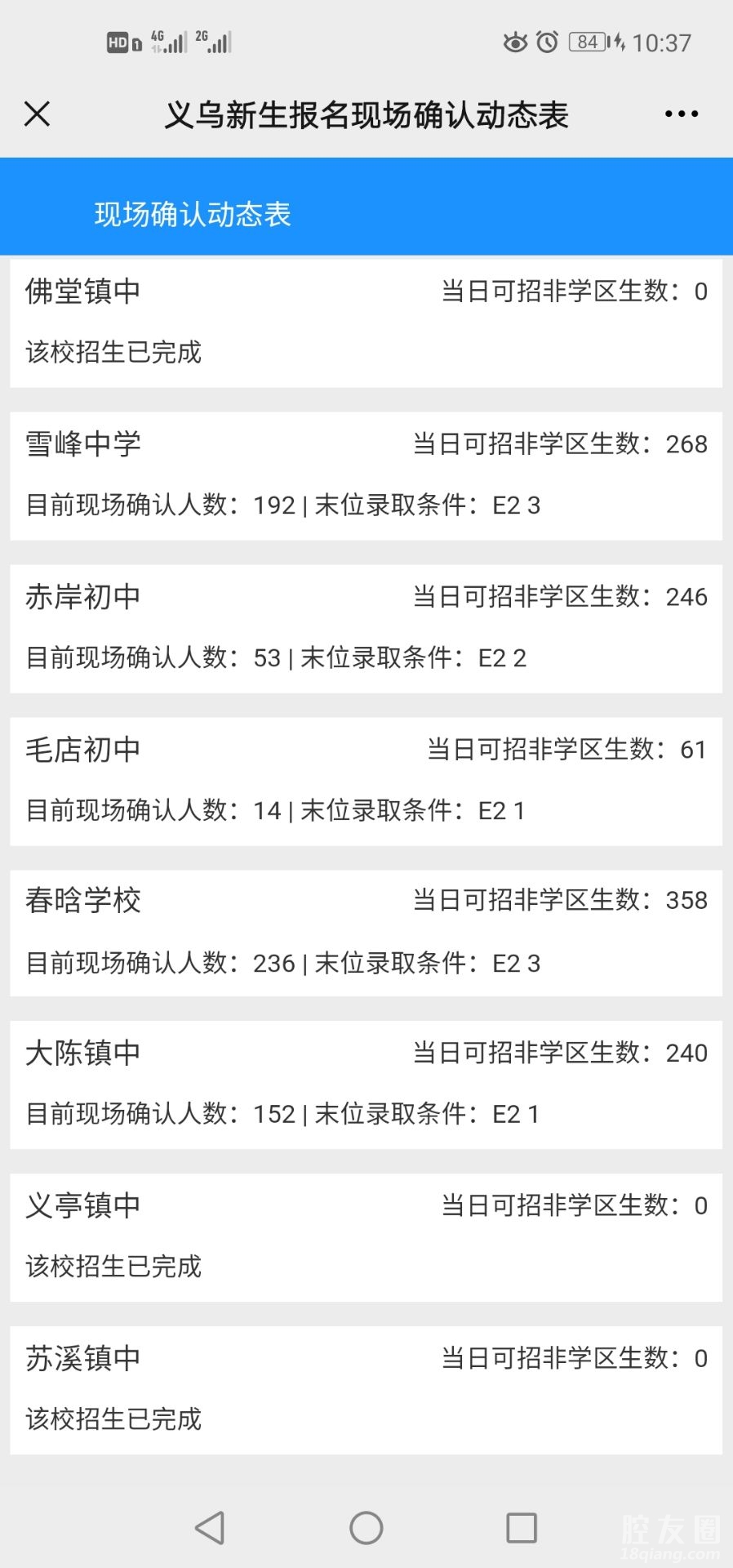The height and width of the screenshot is (1568, 733).
Task: Open the three-dot more options menu
Action: coord(681,114)
